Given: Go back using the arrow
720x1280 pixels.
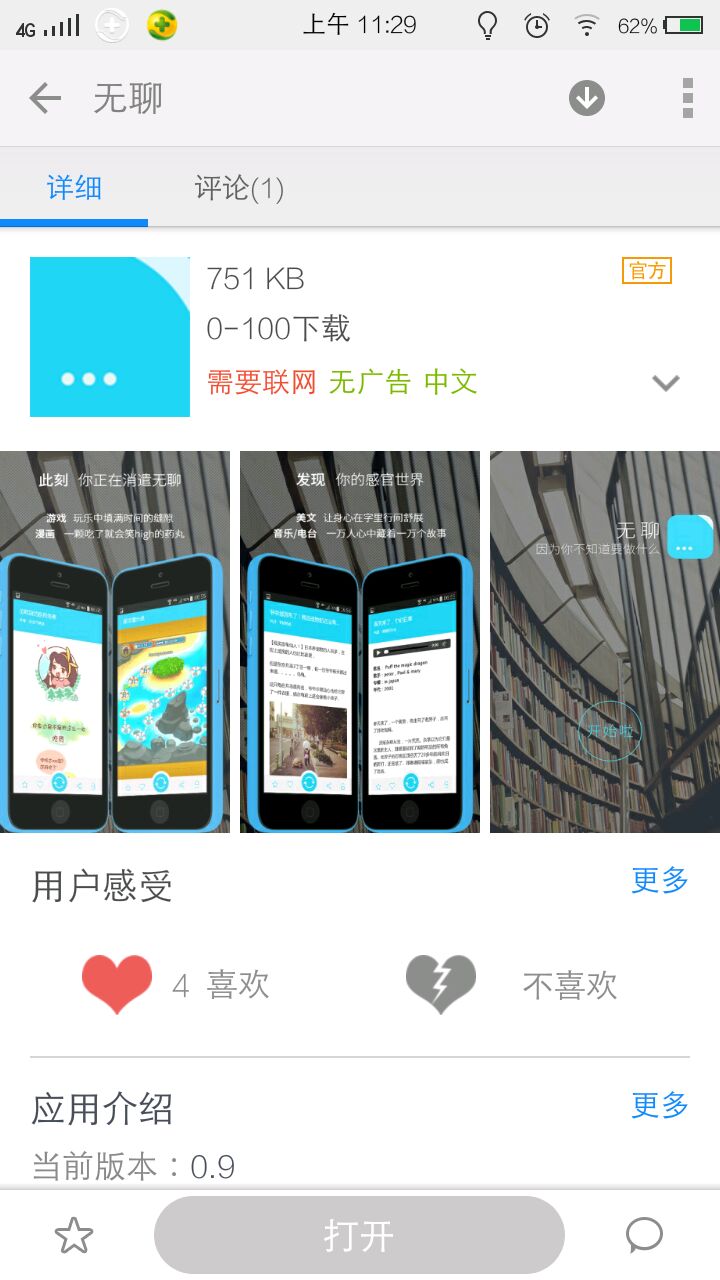Looking at the screenshot, I should point(46,98).
